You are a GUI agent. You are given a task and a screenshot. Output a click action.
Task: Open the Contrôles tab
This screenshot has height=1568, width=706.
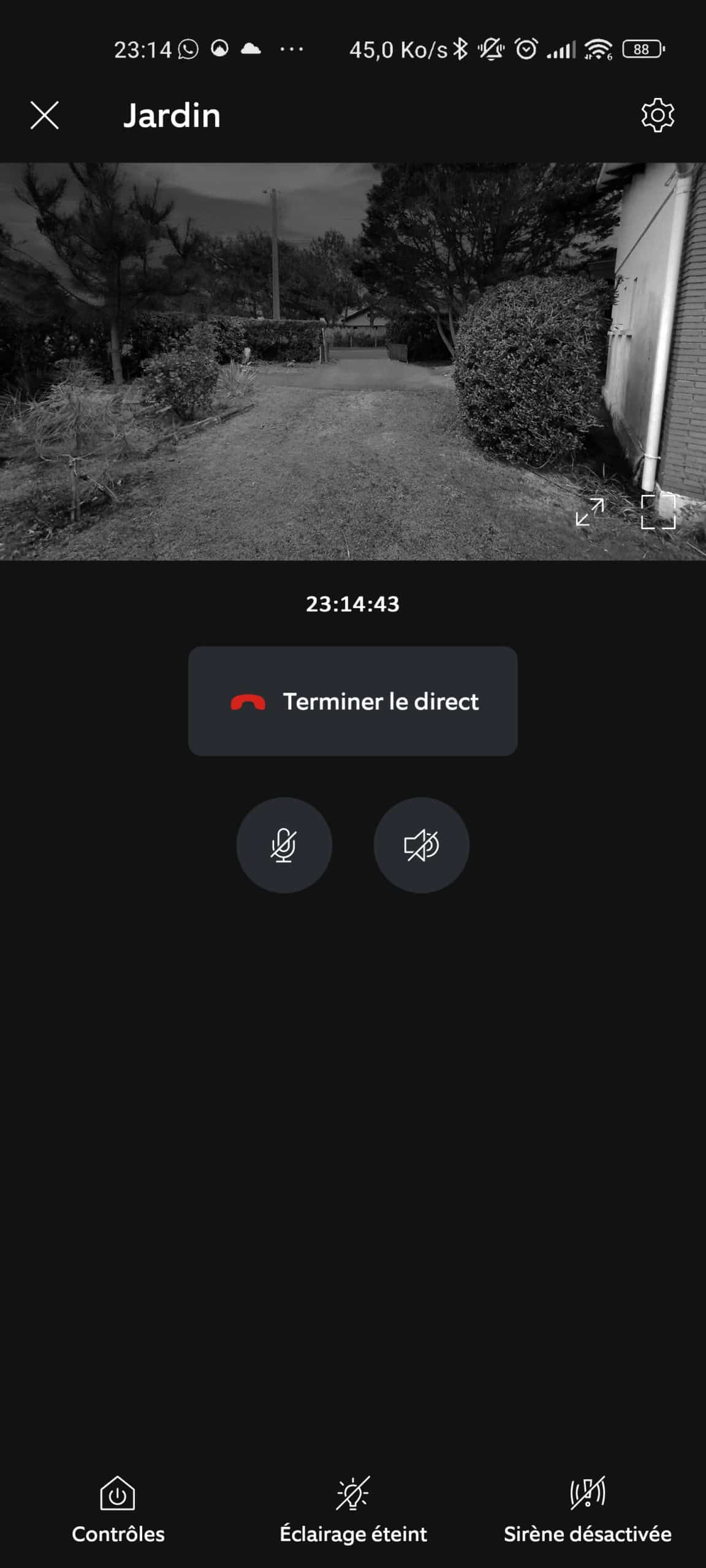pyautogui.click(x=118, y=1510)
